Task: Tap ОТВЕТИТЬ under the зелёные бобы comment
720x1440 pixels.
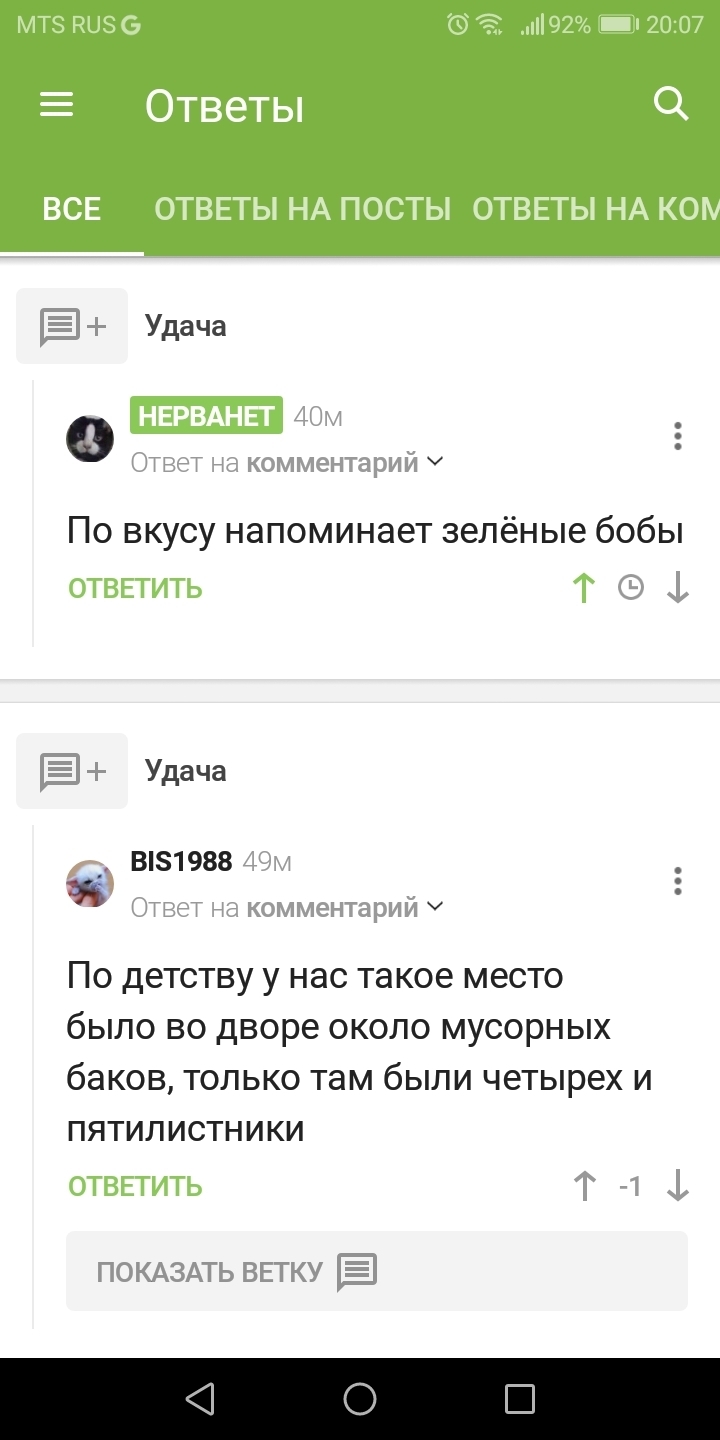Action: (x=135, y=589)
